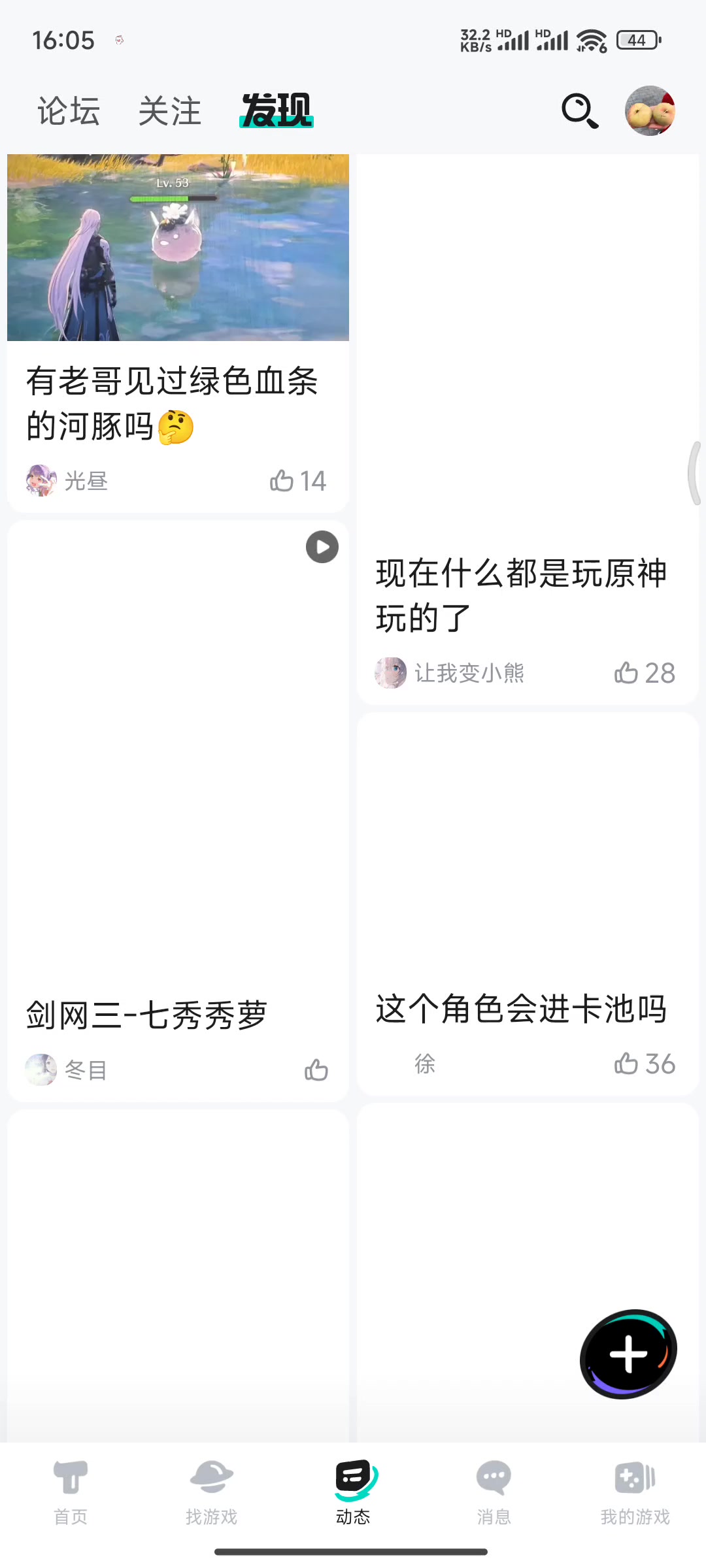706x1568 pixels.
Task: Switch to the 论坛 tab
Action: click(69, 111)
